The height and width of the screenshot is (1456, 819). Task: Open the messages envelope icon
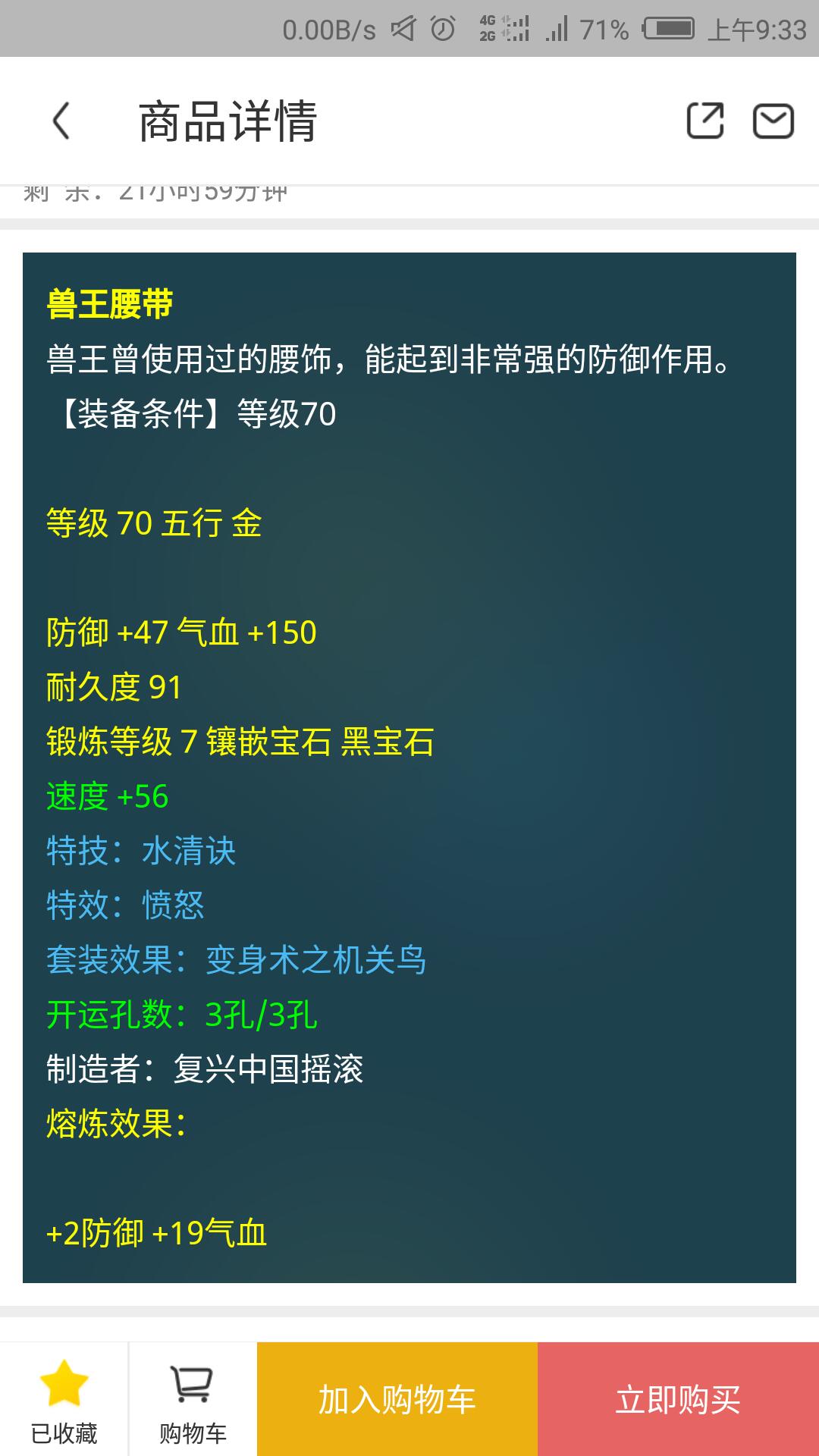[773, 121]
